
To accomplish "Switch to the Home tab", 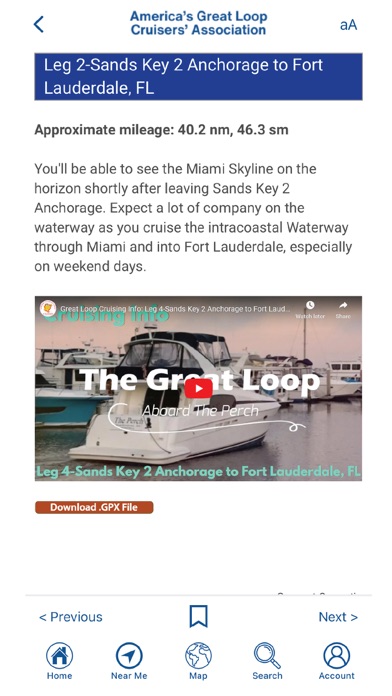I will (x=59, y=661).
